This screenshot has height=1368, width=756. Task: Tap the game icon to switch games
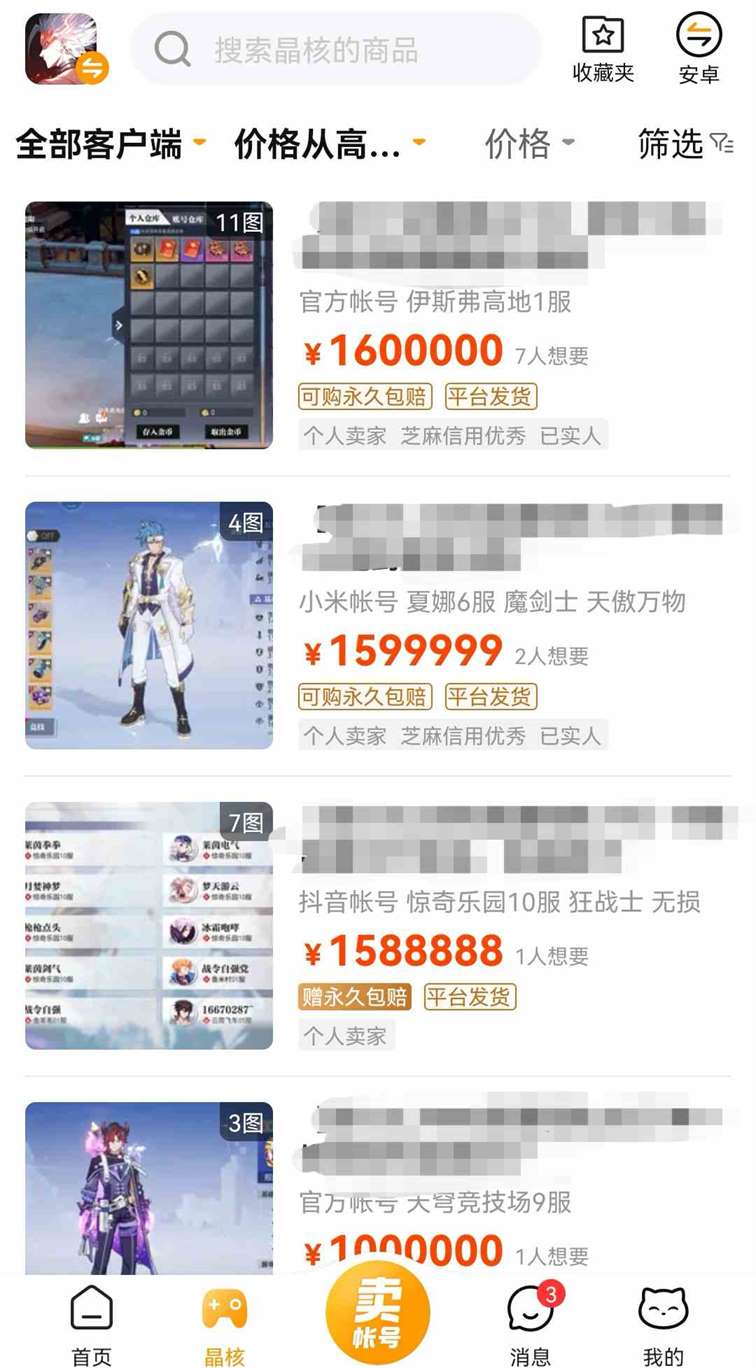65,49
